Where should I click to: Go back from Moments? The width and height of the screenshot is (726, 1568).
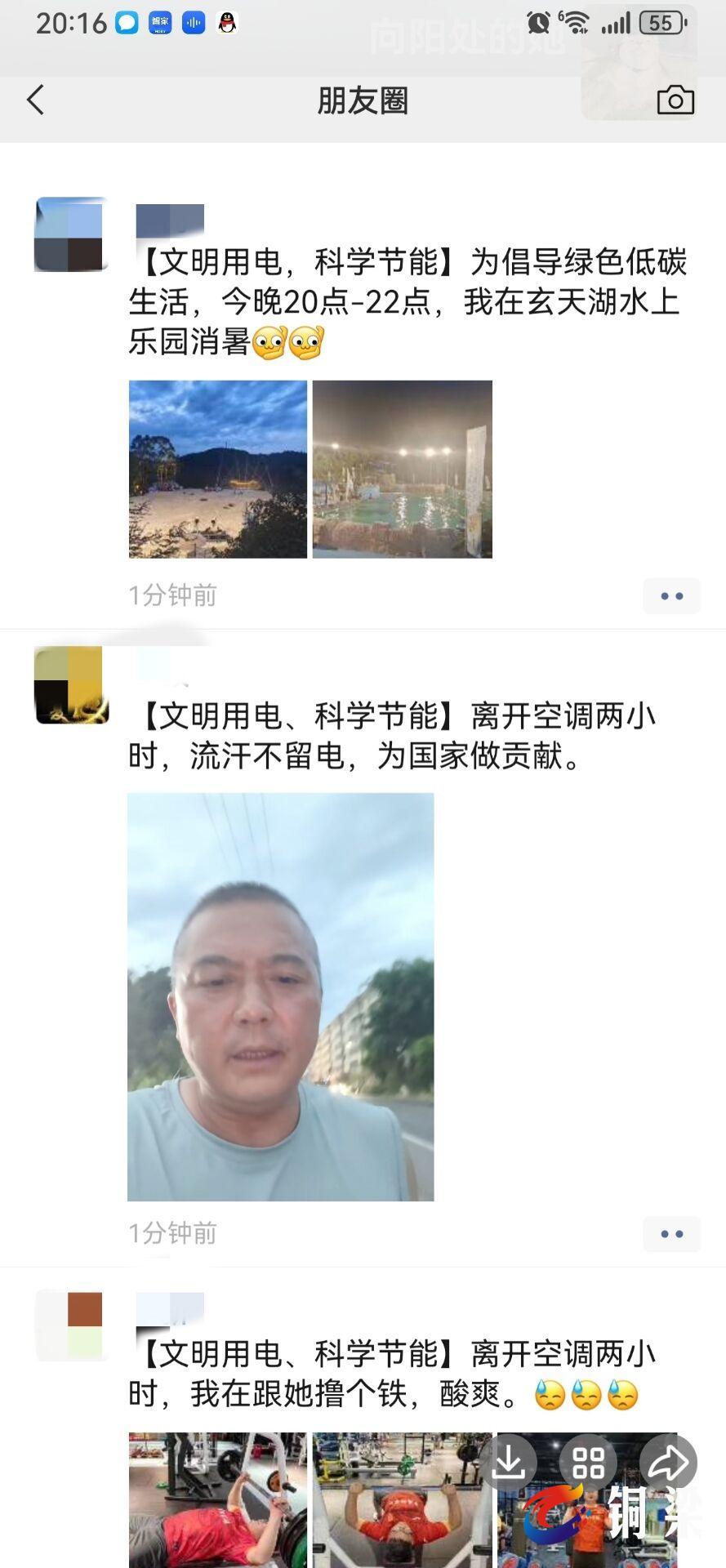pyautogui.click(x=36, y=100)
